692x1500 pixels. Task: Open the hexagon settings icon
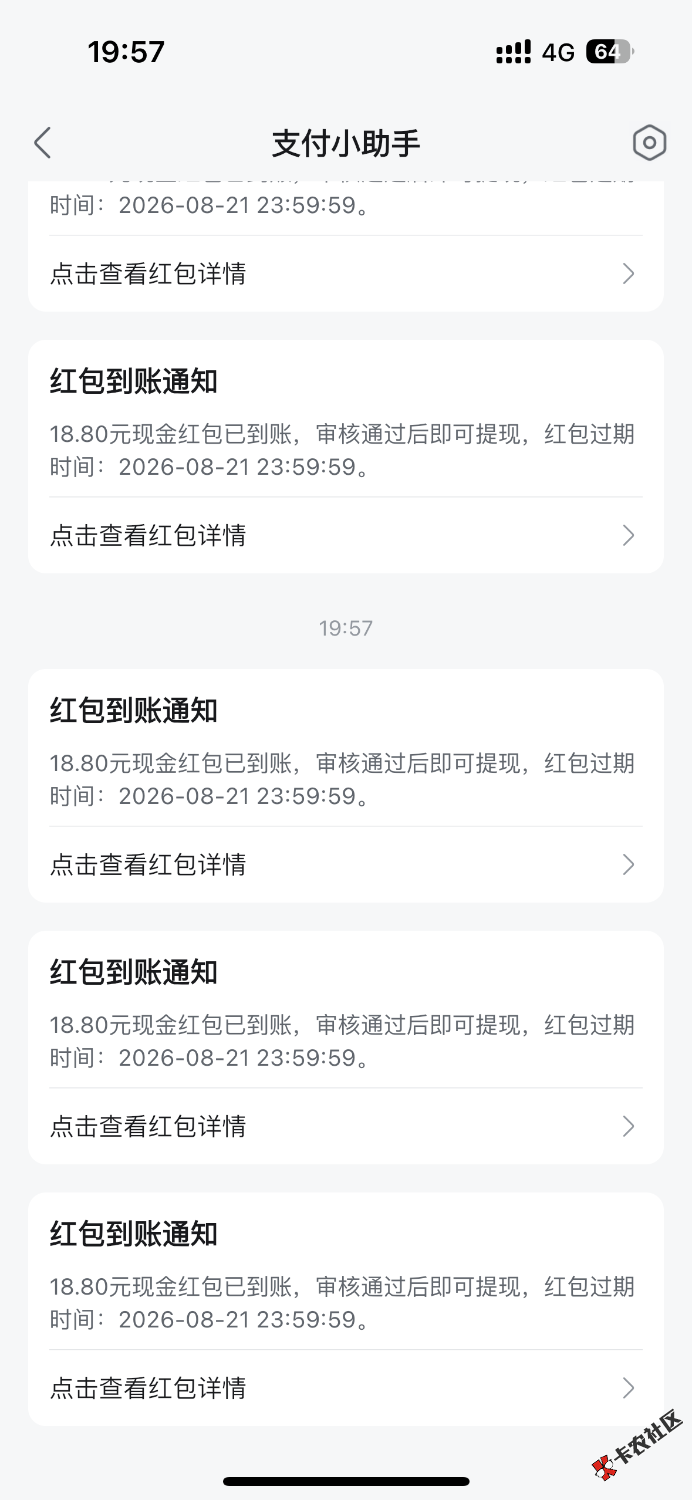click(649, 143)
